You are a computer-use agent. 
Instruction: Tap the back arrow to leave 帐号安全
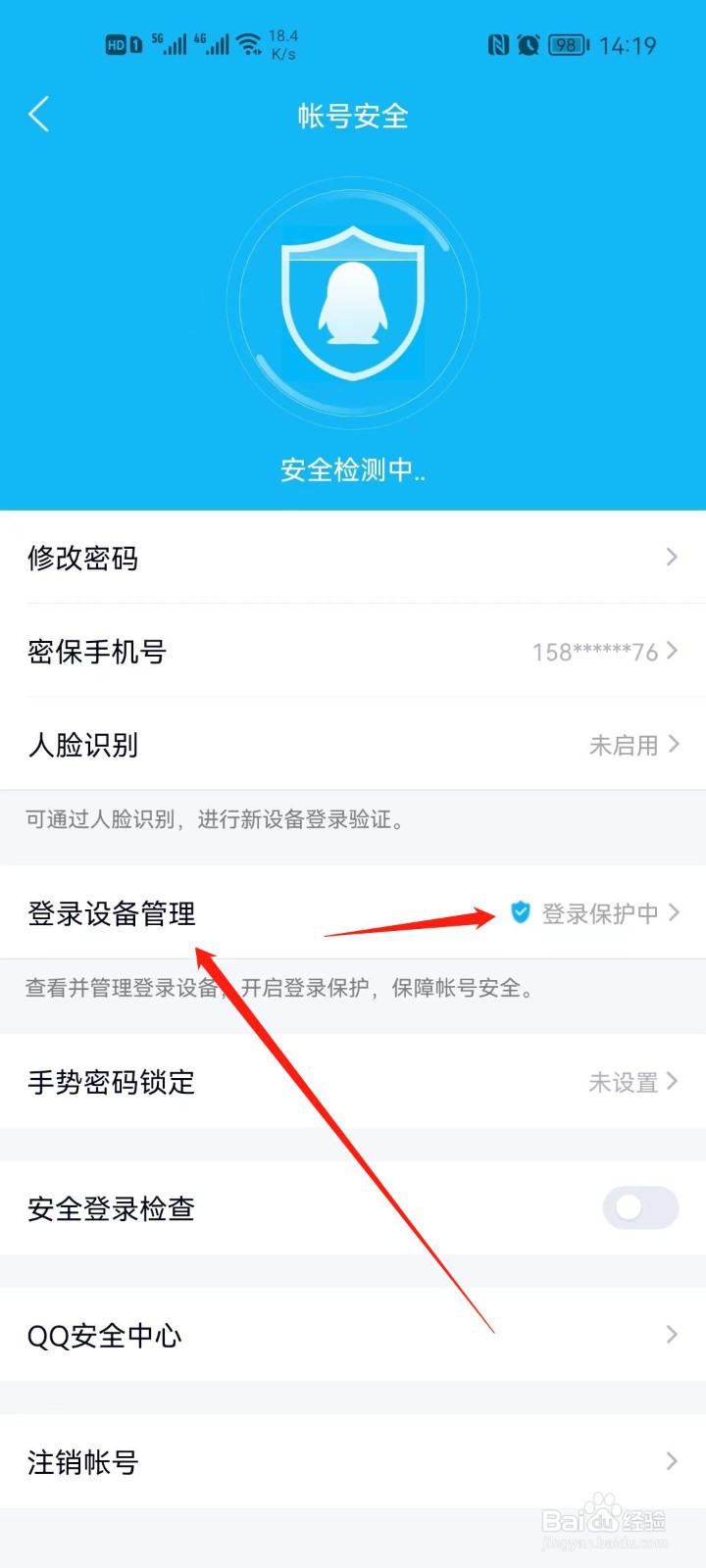(x=39, y=114)
